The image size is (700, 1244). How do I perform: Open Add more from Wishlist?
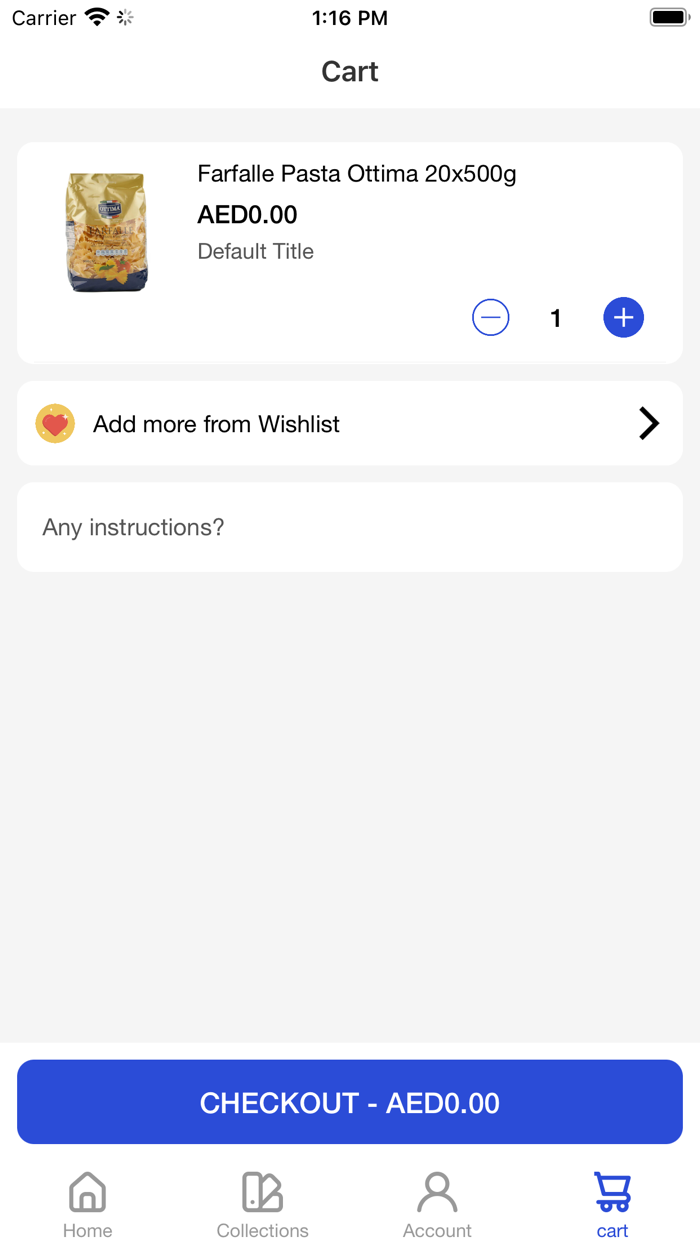tap(350, 424)
